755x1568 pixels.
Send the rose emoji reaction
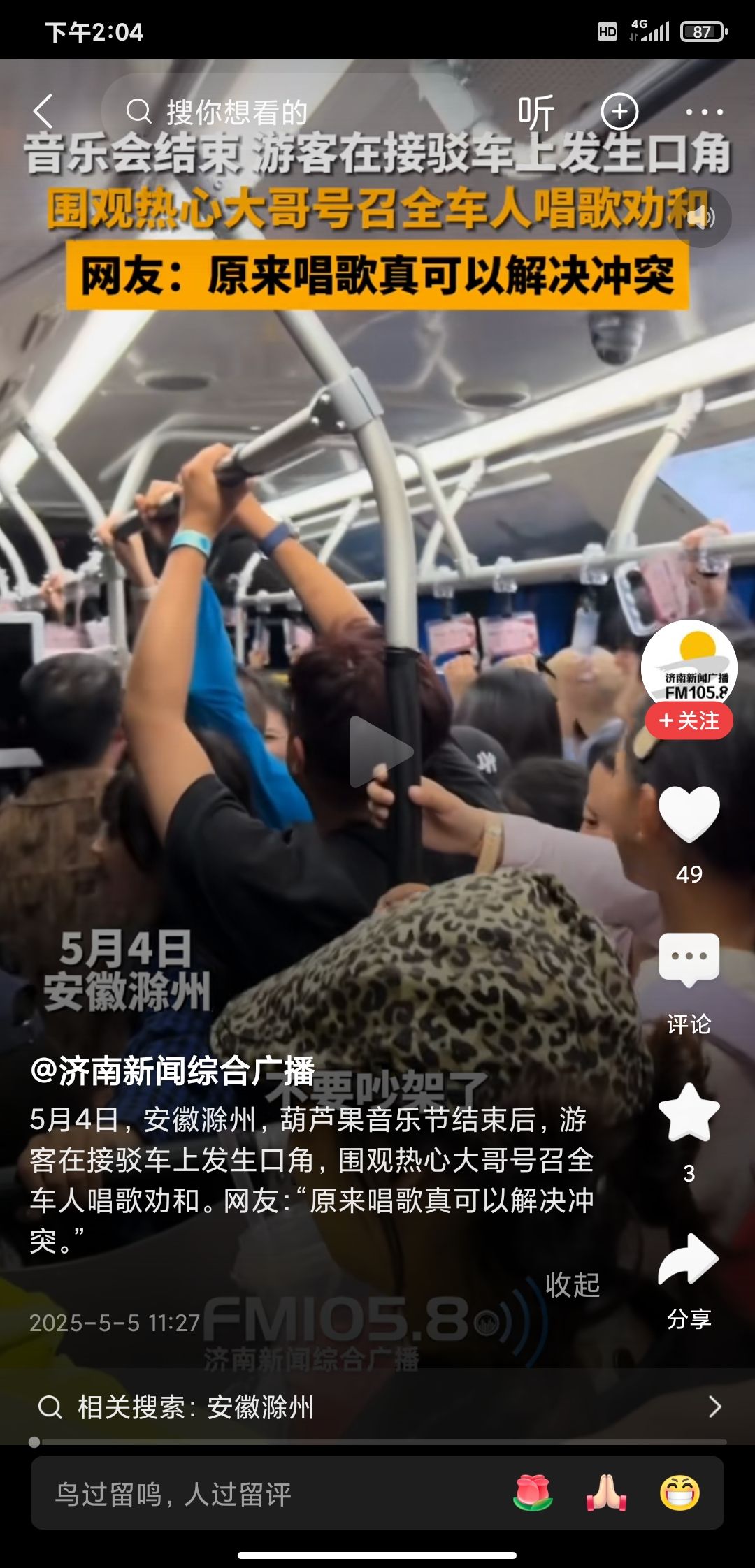[x=533, y=1493]
